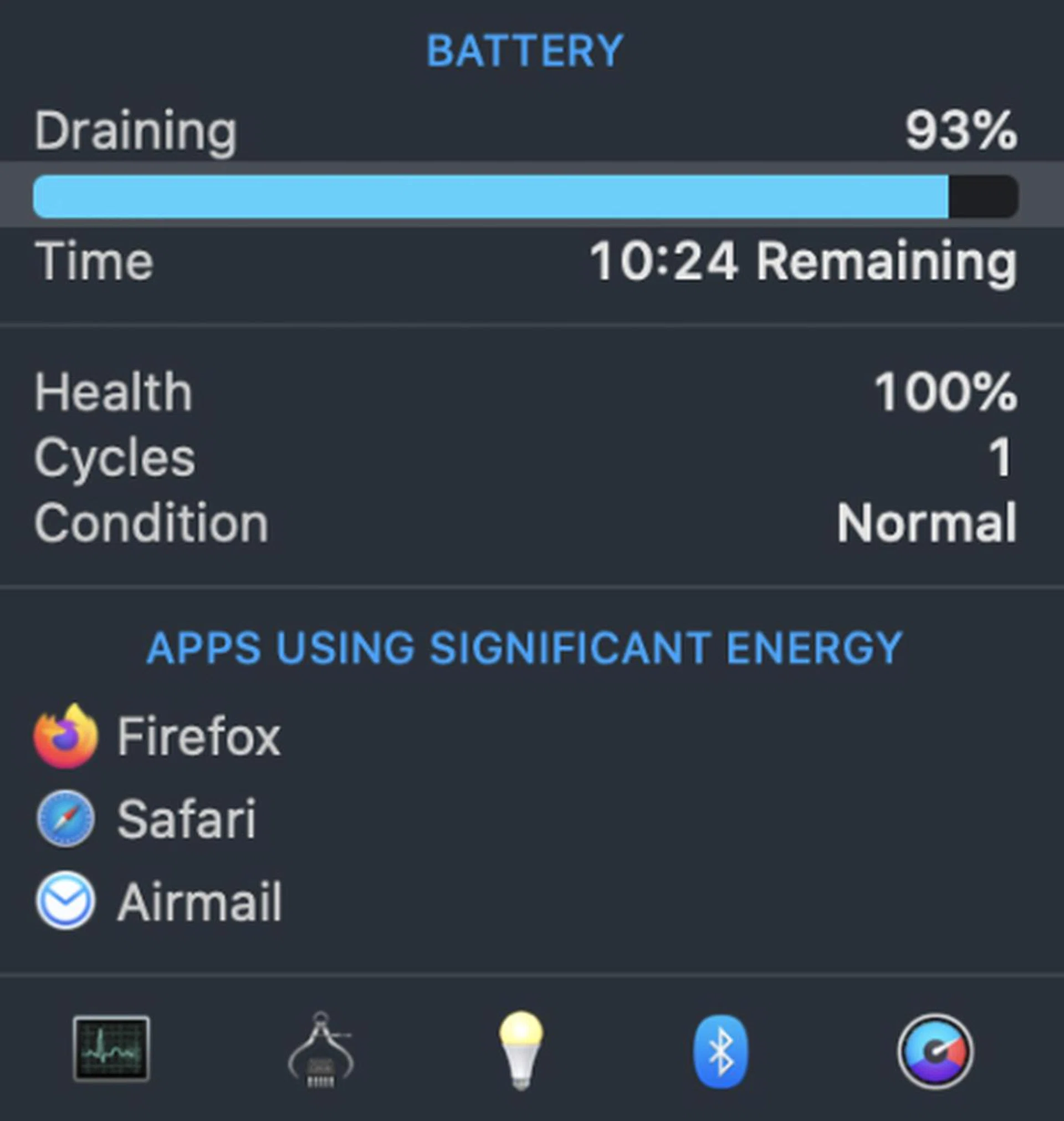Image resolution: width=1064 pixels, height=1121 pixels.
Task: Click the Safari compass icon
Action: pos(64,818)
